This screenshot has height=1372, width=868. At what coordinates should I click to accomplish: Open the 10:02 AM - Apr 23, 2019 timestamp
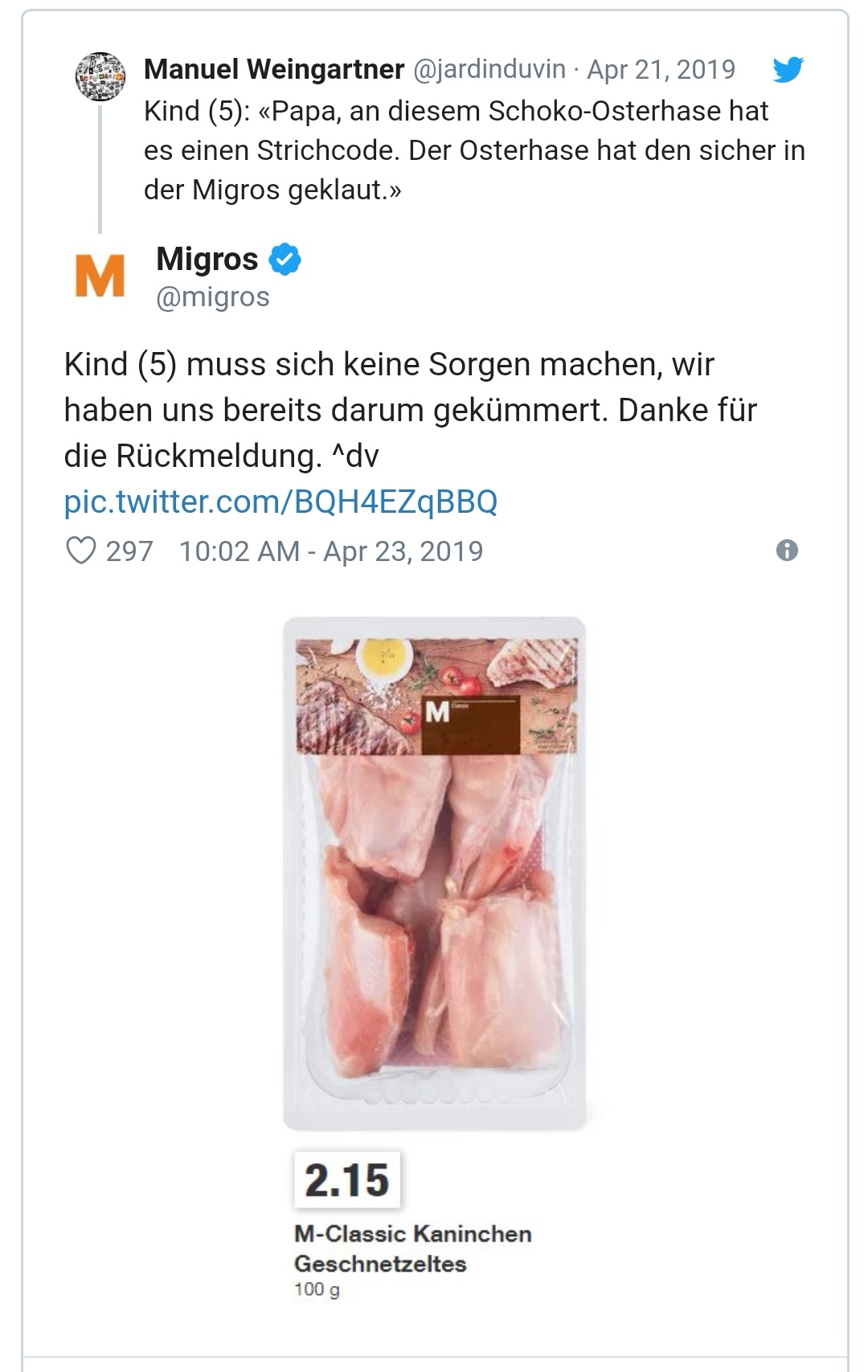pyautogui.click(x=331, y=551)
